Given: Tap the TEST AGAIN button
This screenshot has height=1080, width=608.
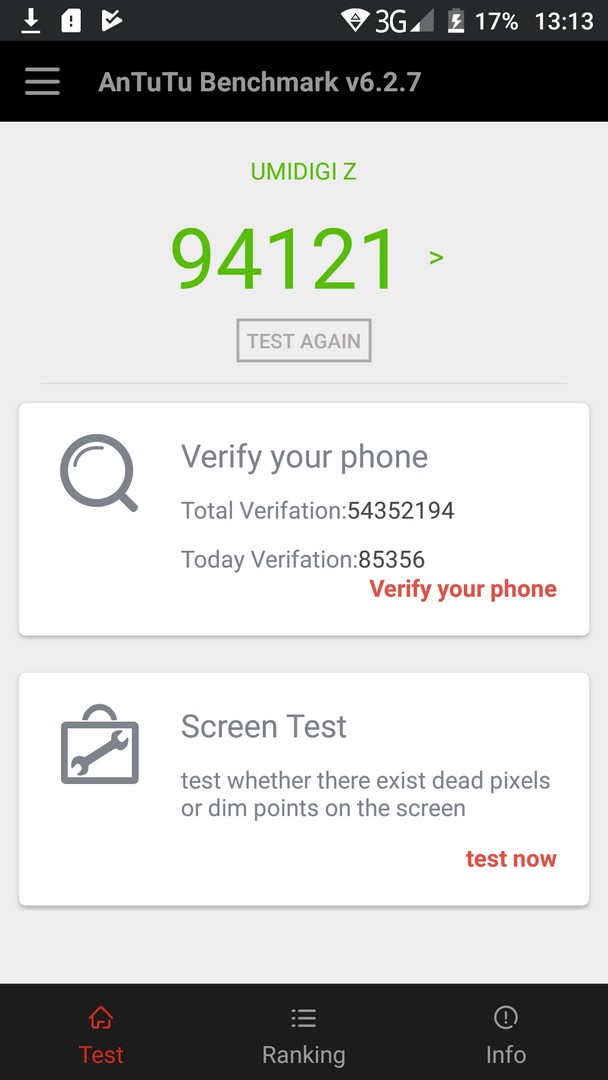Looking at the screenshot, I should (x=304, y=340).
